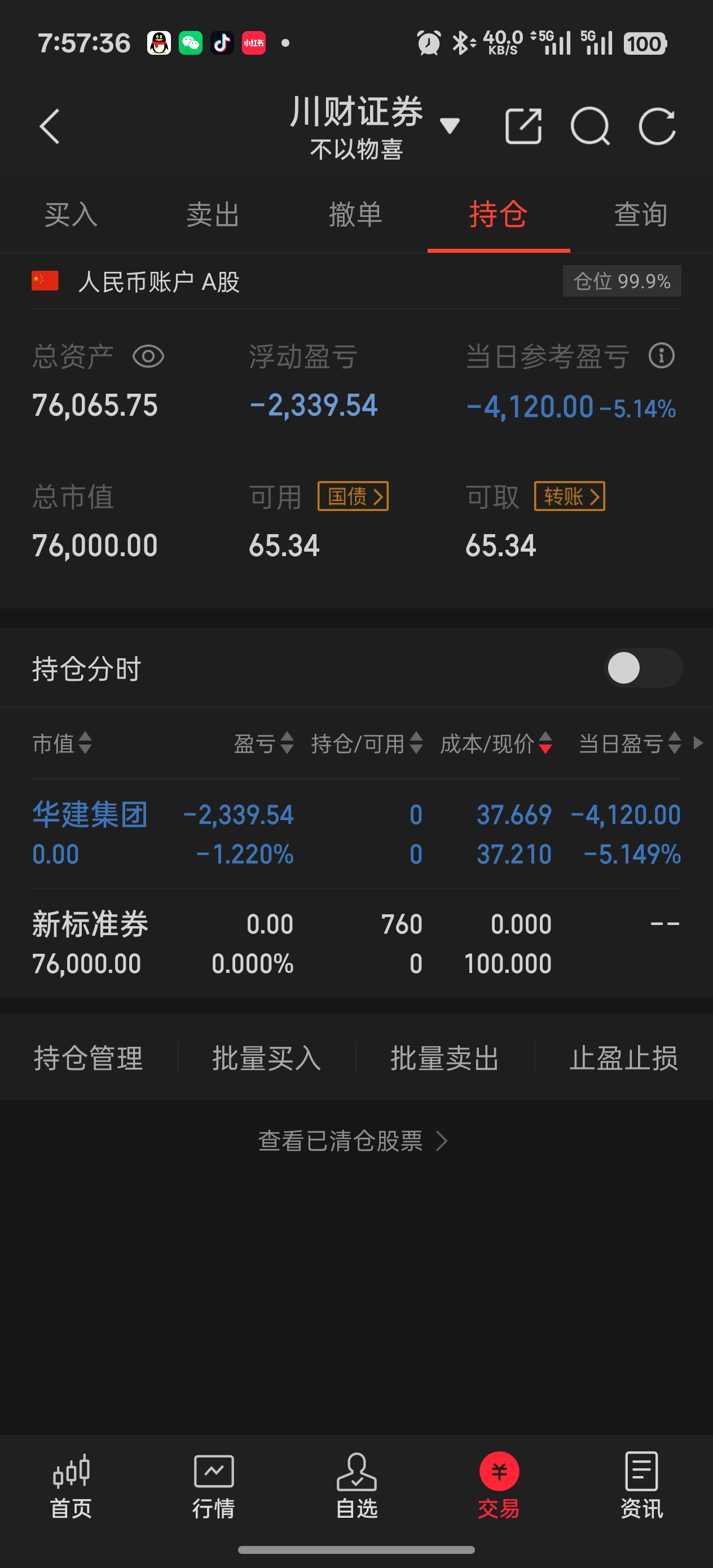The image size is (713, 1568).
Task: Open 止盈止损 settings
Action: 623,1058
